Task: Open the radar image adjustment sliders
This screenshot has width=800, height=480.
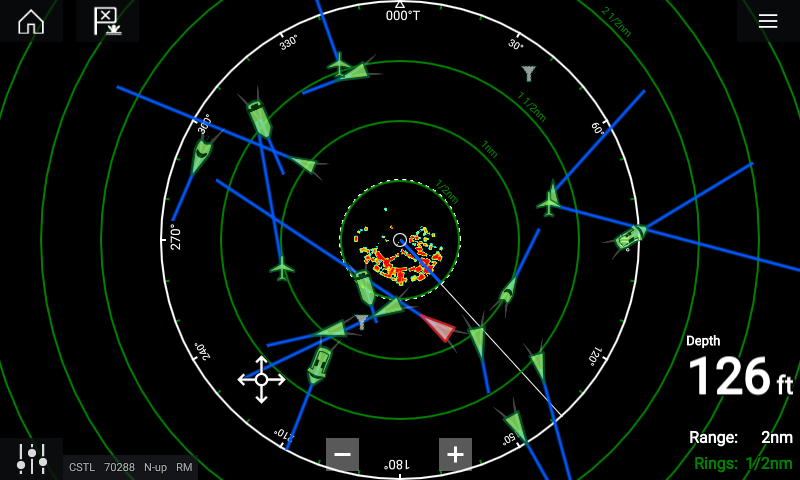Action: 31,459
